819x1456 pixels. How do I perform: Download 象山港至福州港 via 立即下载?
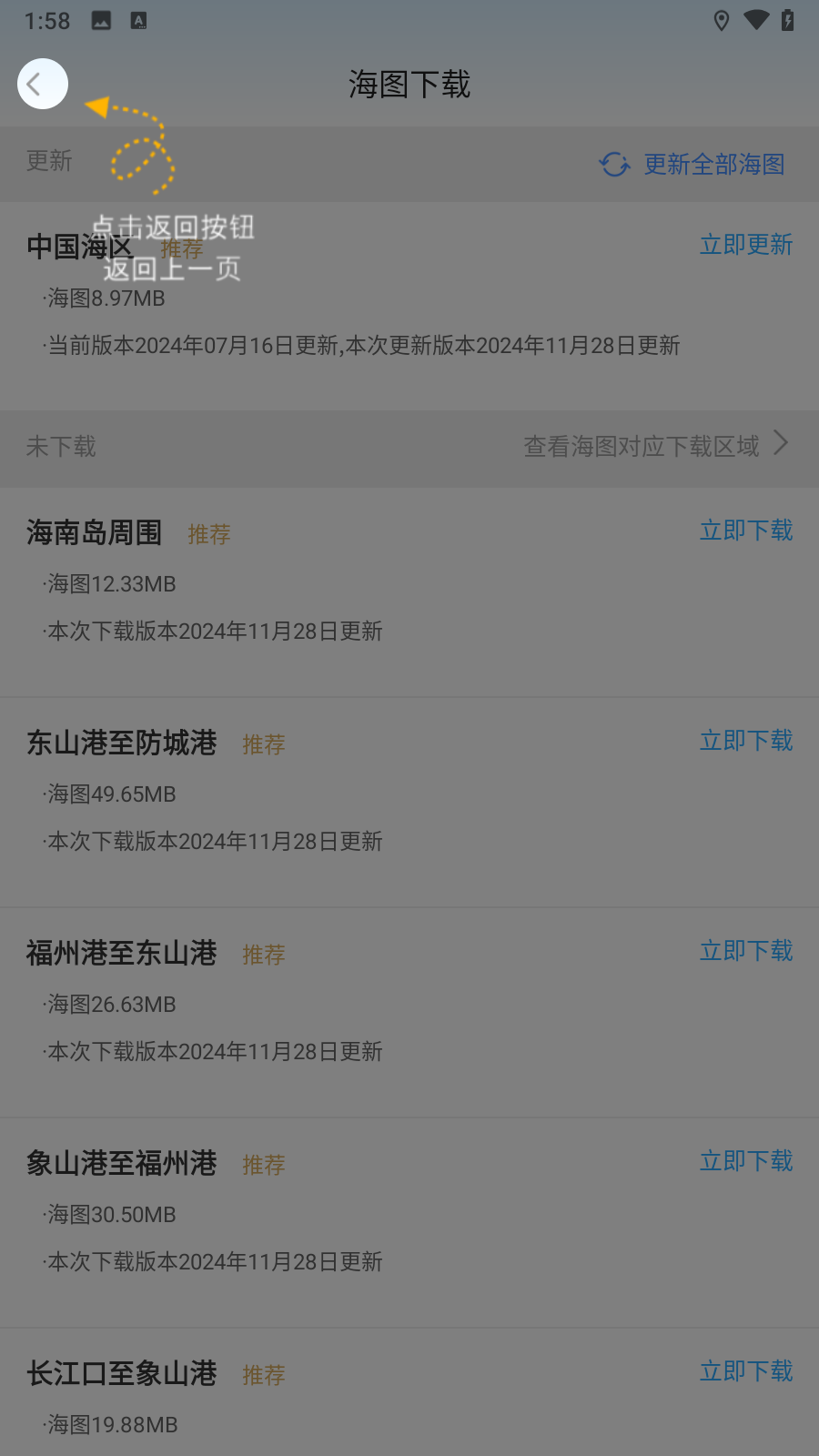coord(746,1160)
